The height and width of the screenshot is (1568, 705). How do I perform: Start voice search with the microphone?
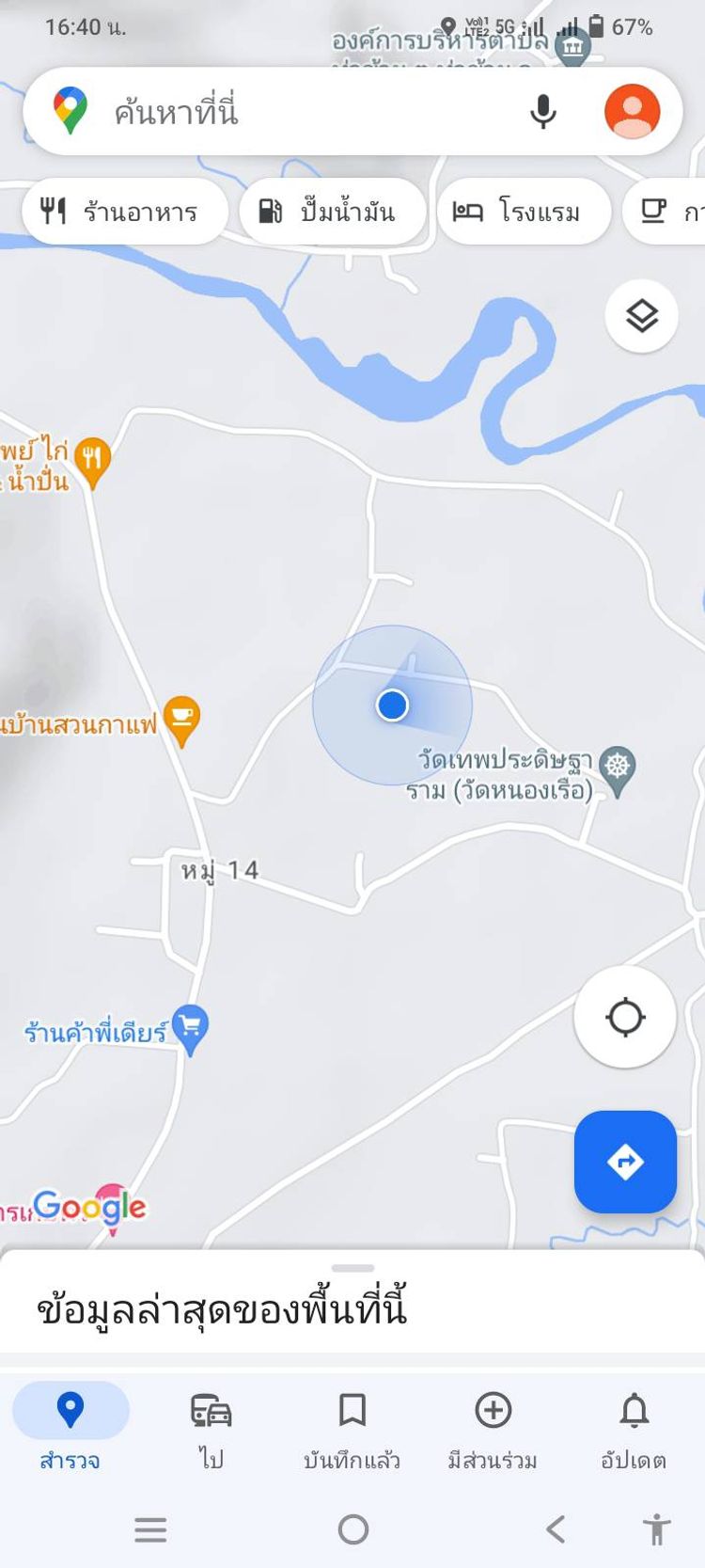tap(542, 112)
